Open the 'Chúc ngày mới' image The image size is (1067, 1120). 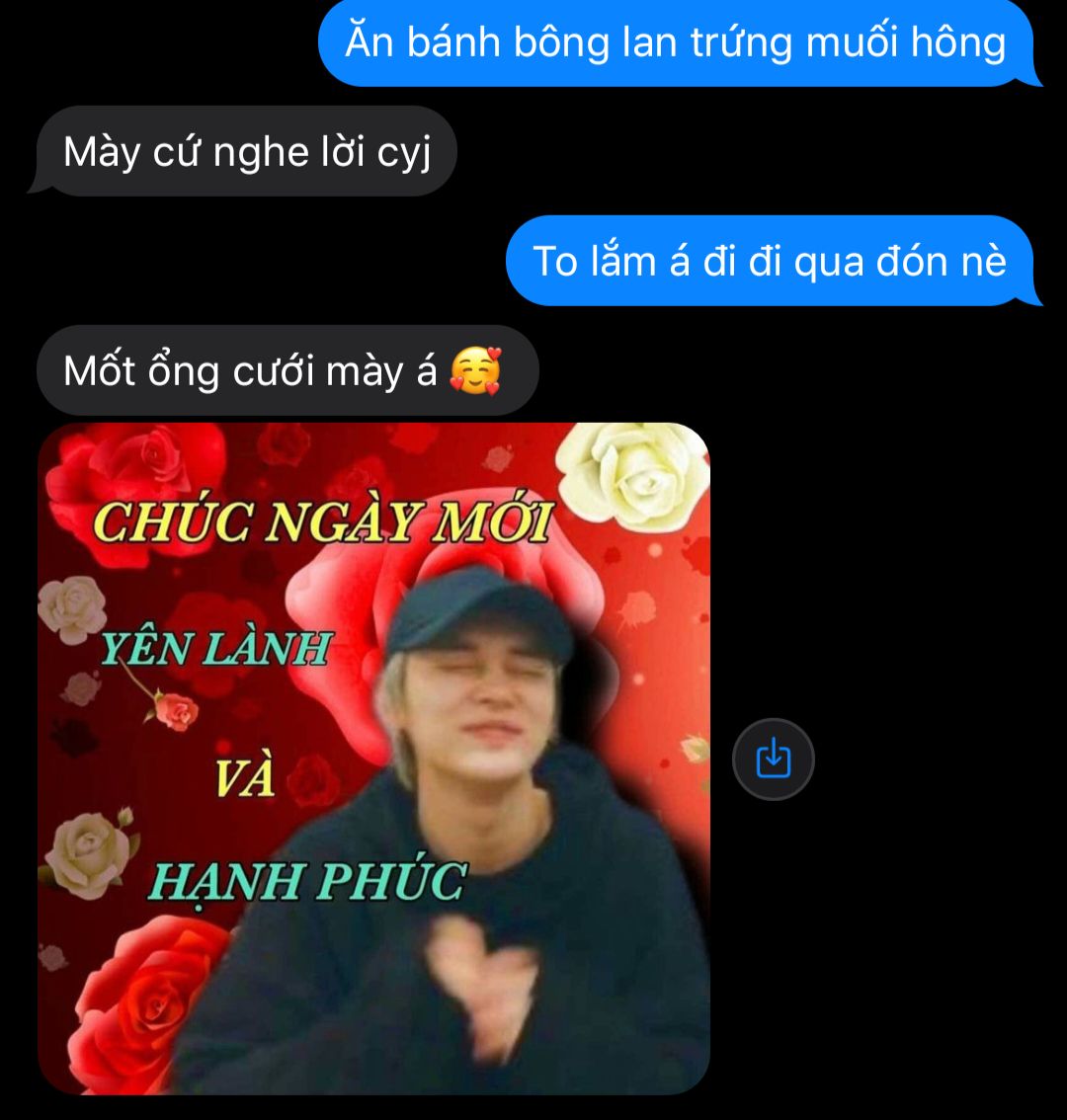pos(373,759)
